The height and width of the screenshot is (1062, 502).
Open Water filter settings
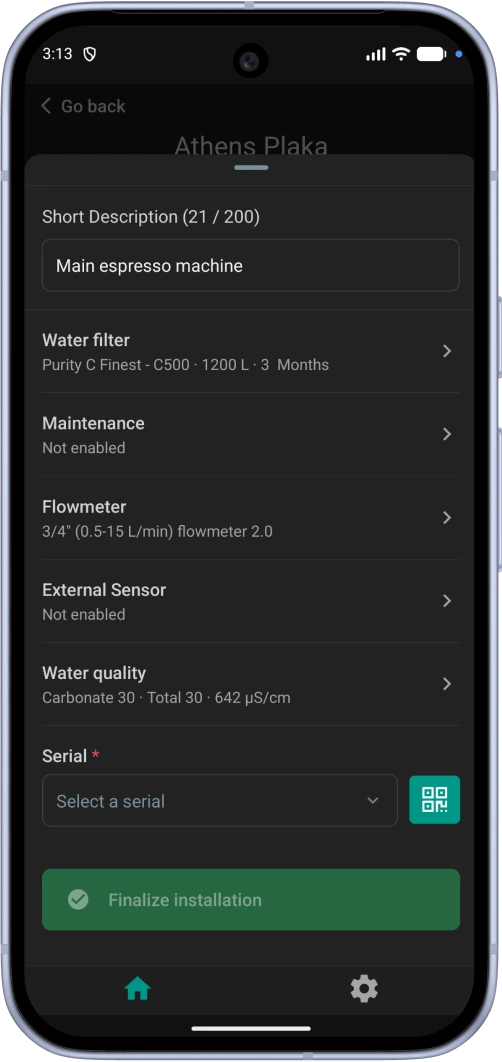click(251, 352)
